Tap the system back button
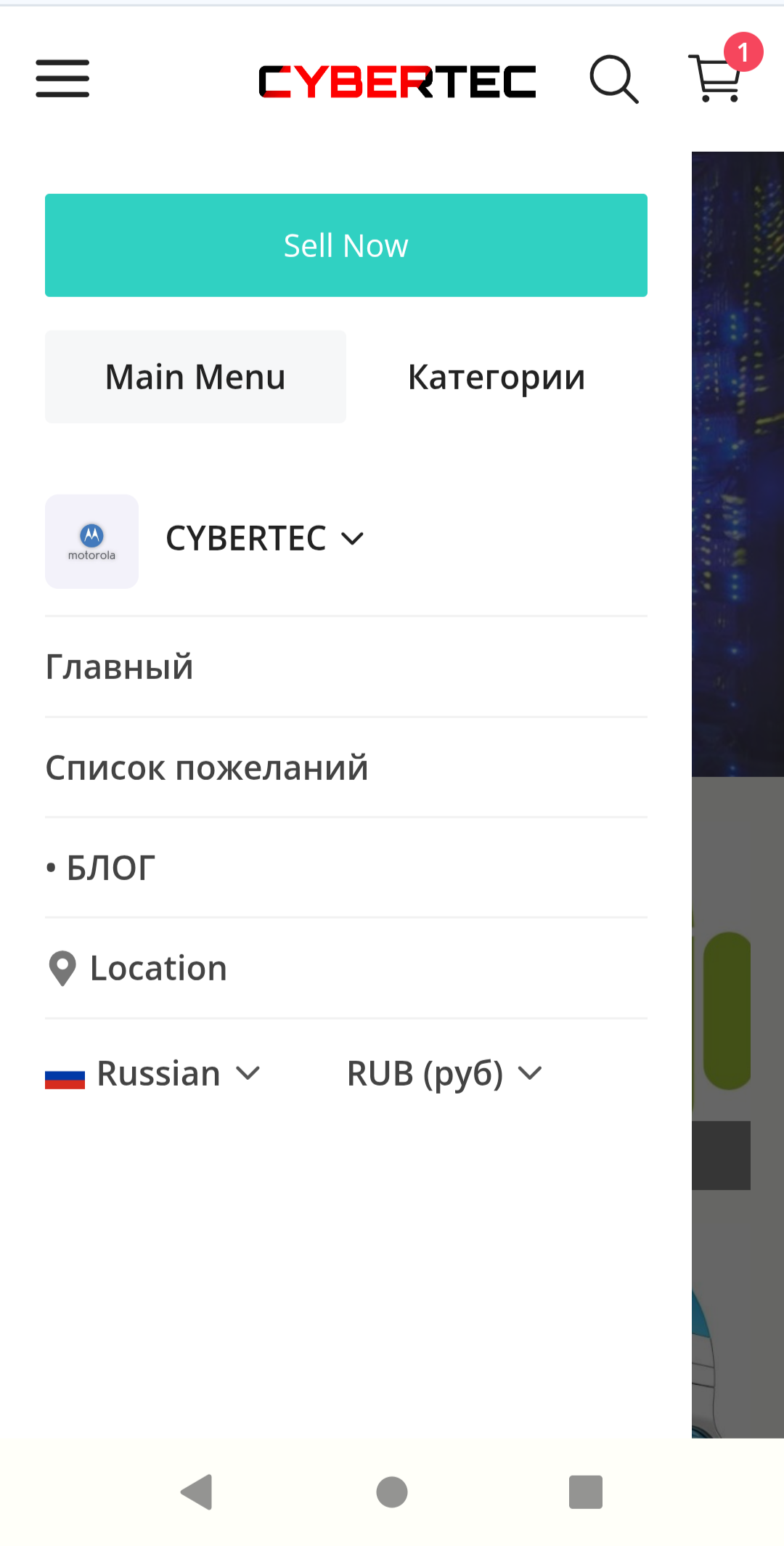The image size is (784, 1546). (197, 1492)
